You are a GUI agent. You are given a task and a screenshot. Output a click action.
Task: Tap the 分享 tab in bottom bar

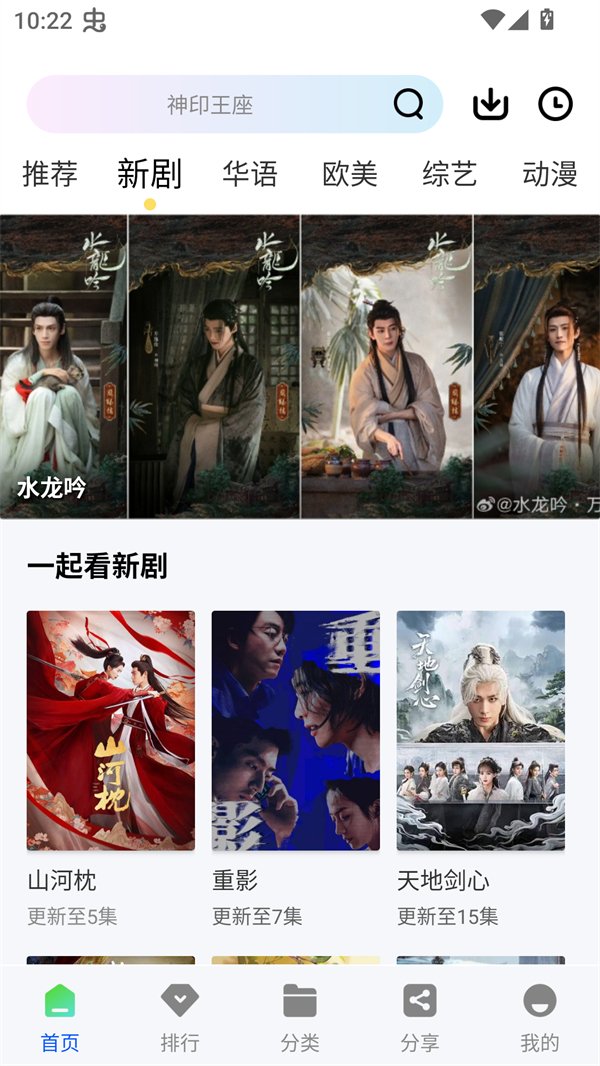point(420,1016)
